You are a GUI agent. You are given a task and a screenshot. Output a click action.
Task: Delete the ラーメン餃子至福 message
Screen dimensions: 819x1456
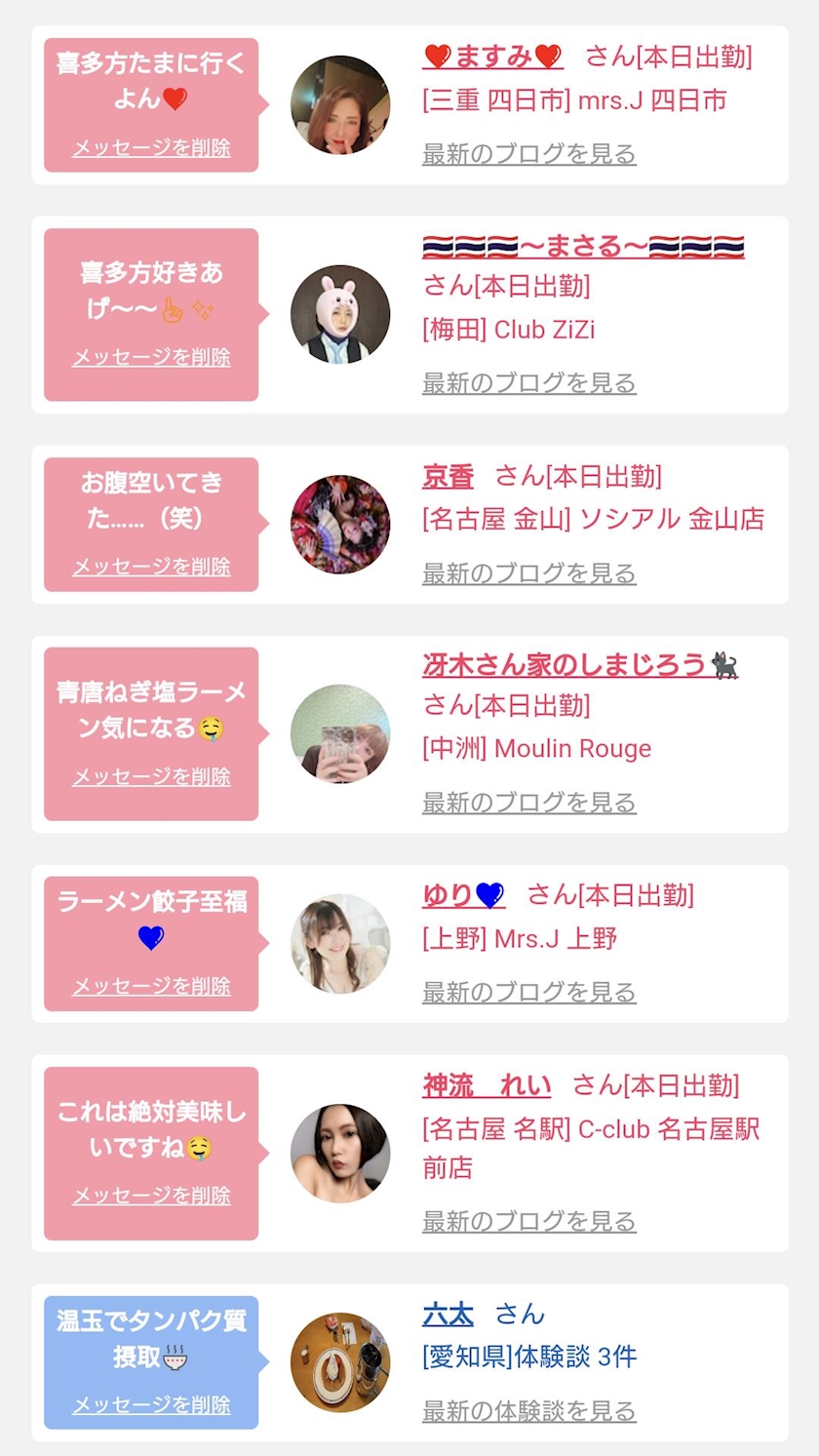[x=151, y=987]
